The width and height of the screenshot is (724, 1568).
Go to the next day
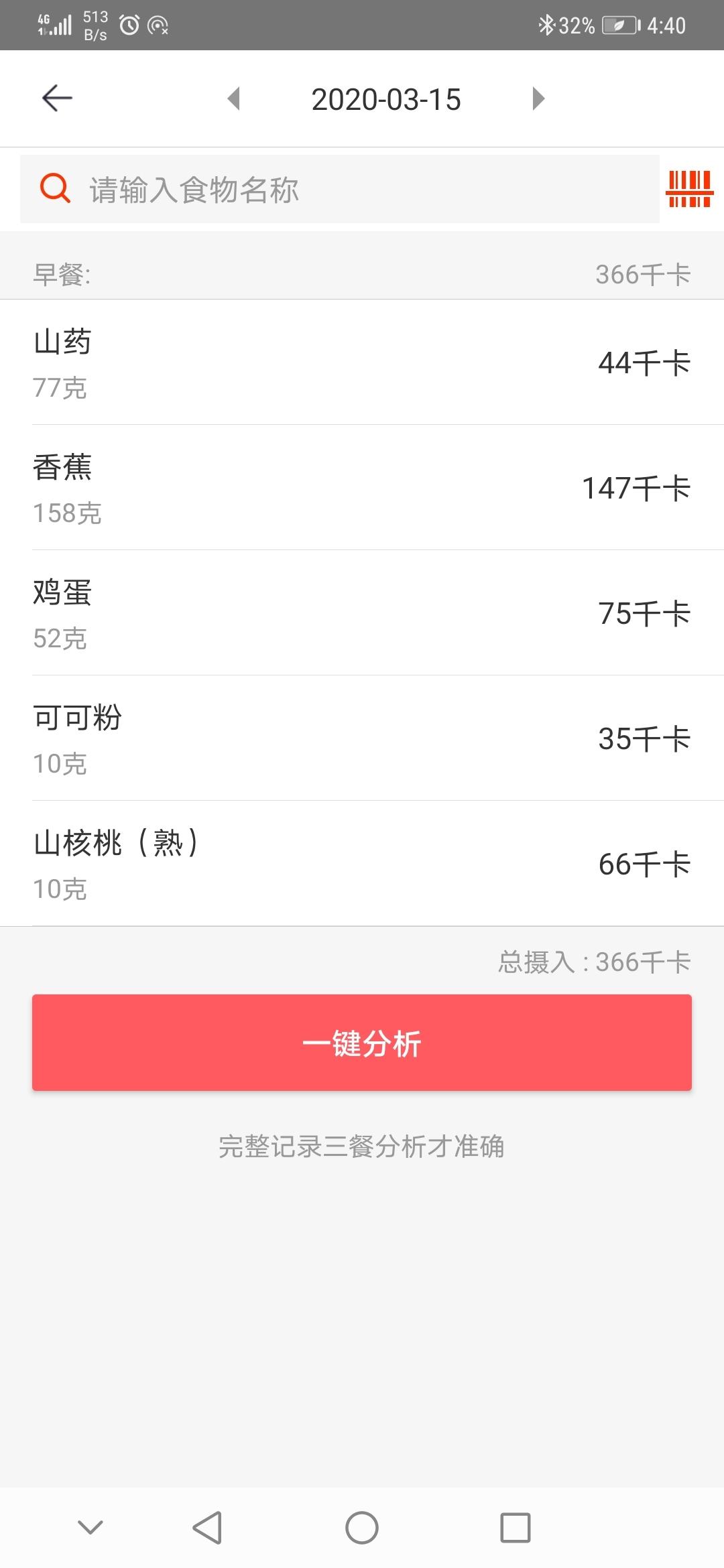coord(538,99)
